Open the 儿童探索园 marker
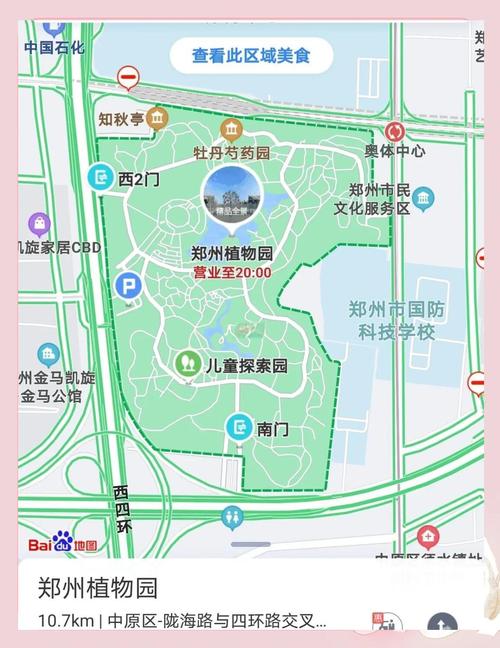The image size is (500, 648). pyautogui.click(x=188, y=364)
